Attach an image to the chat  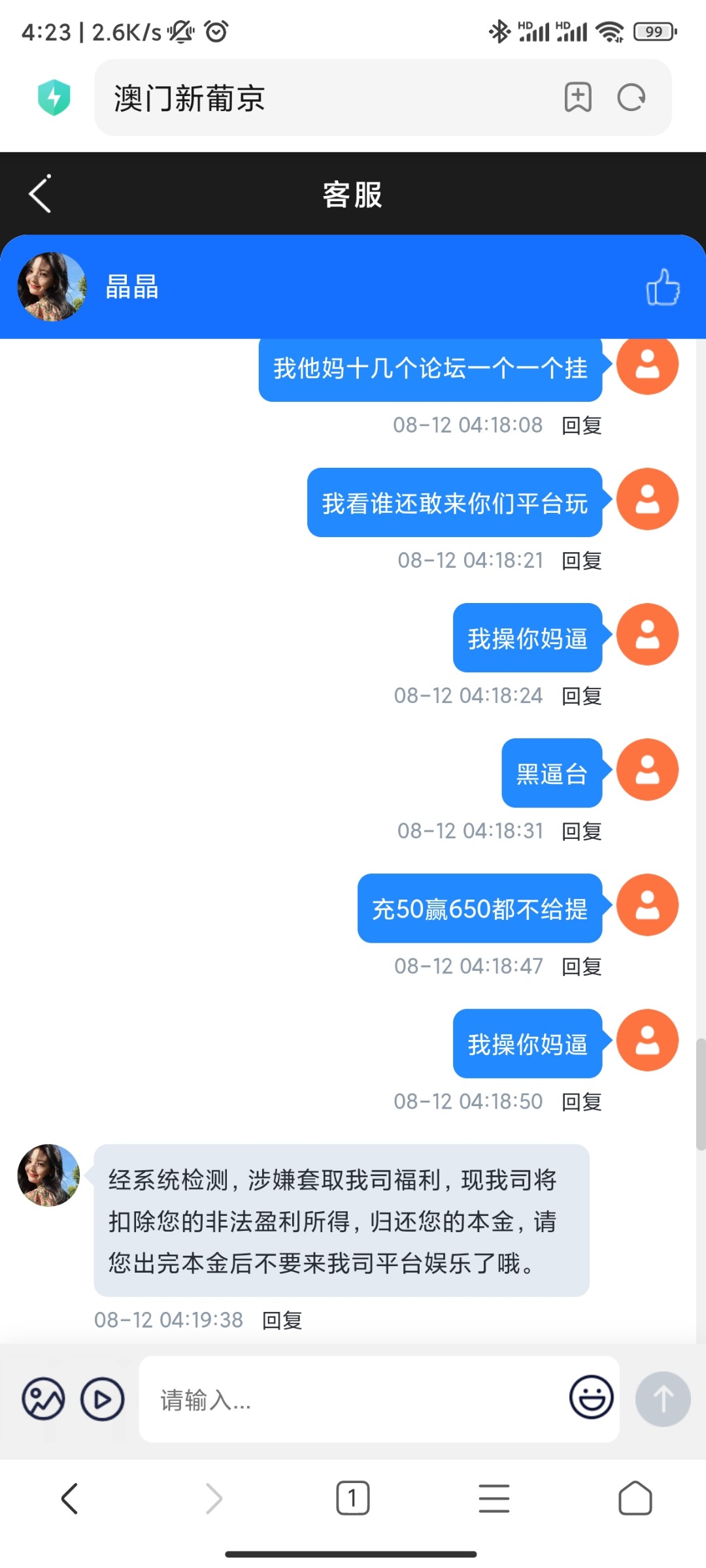tap(43, 1399)
